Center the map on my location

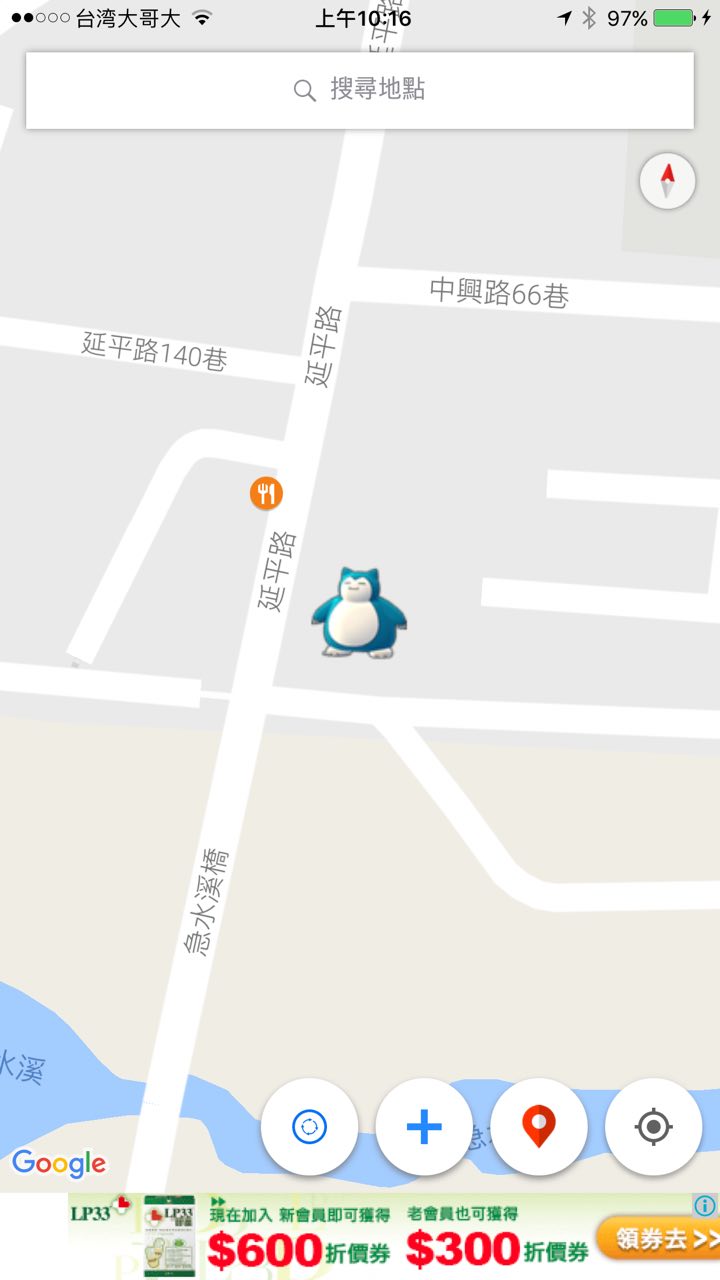coord(653,1127)
